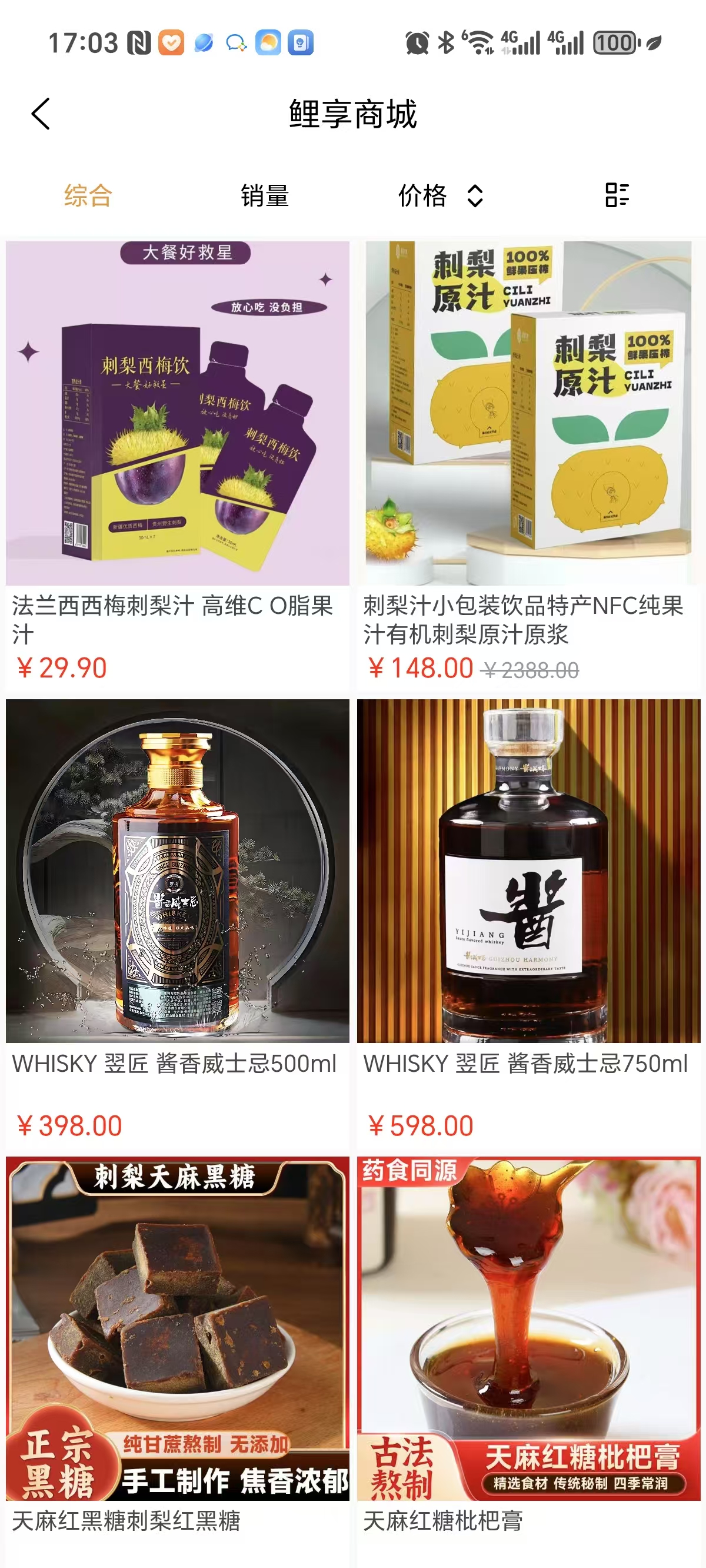The image size is (706, 1568).
Task: Sort products by 销量
Action: point(265,196)
